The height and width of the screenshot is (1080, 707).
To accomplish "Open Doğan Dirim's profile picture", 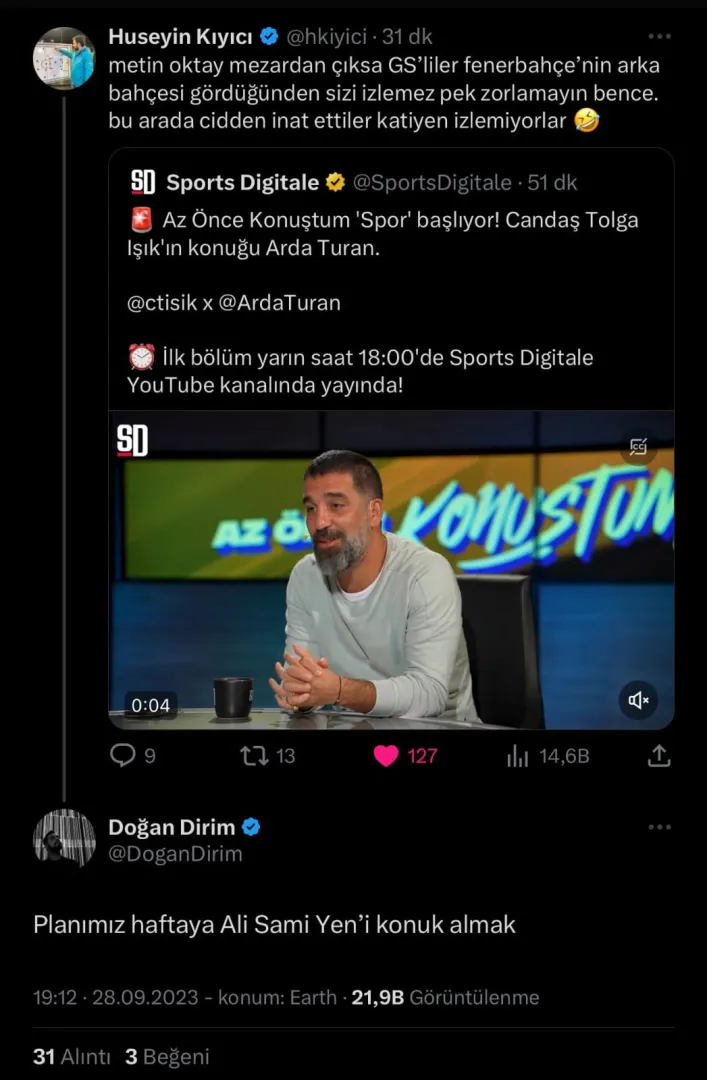I will (64, 837).
